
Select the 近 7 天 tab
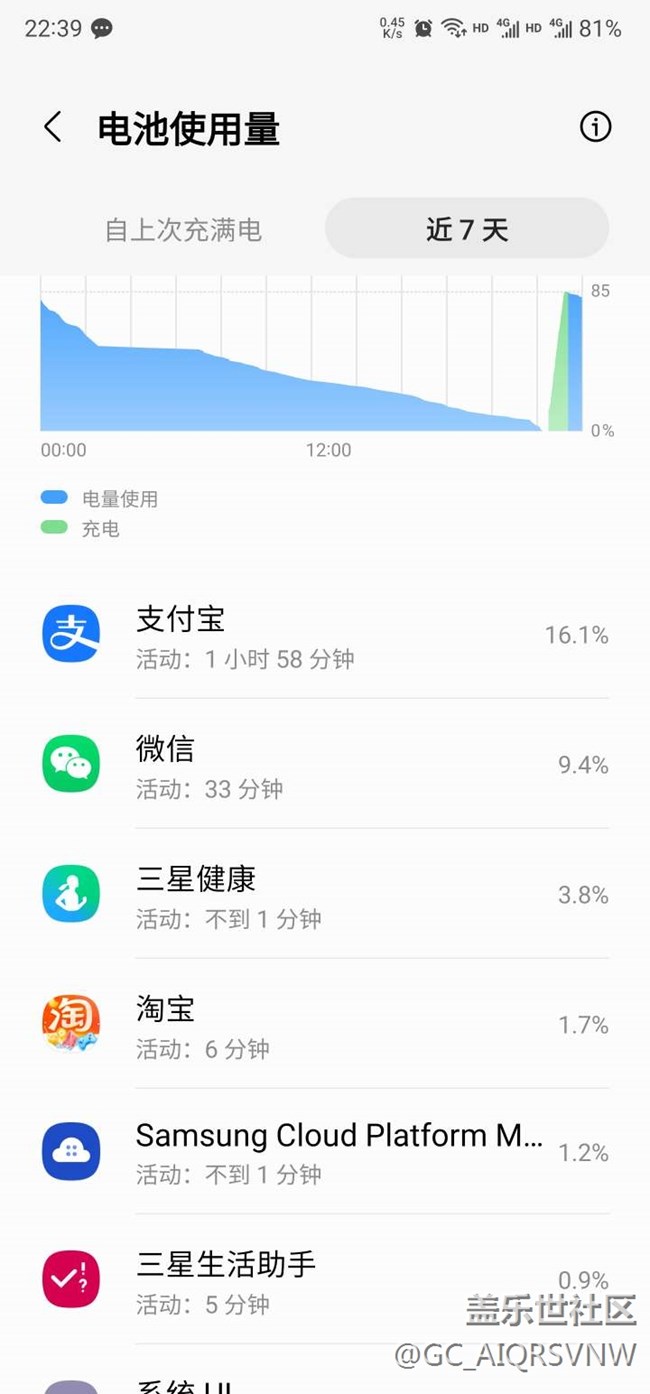click(x=467, y=229)
